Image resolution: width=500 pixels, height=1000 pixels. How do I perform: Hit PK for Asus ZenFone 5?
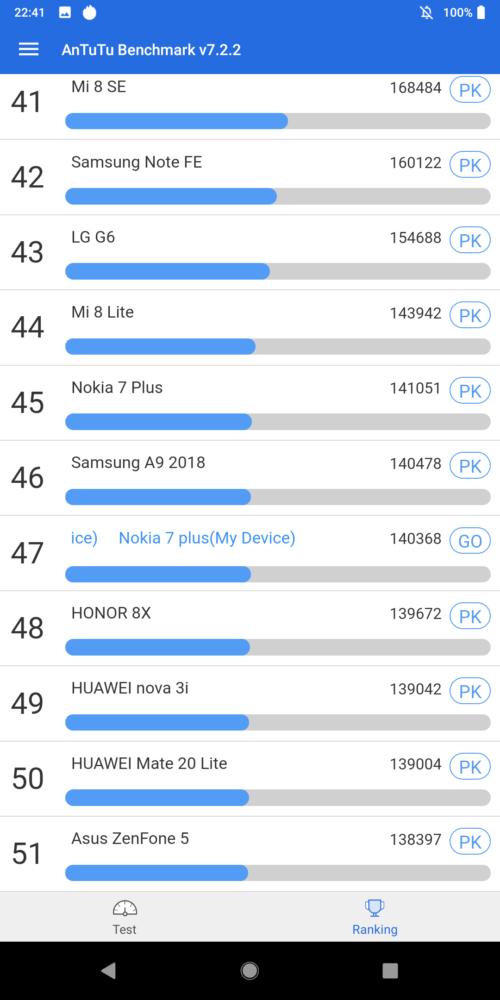470,841
